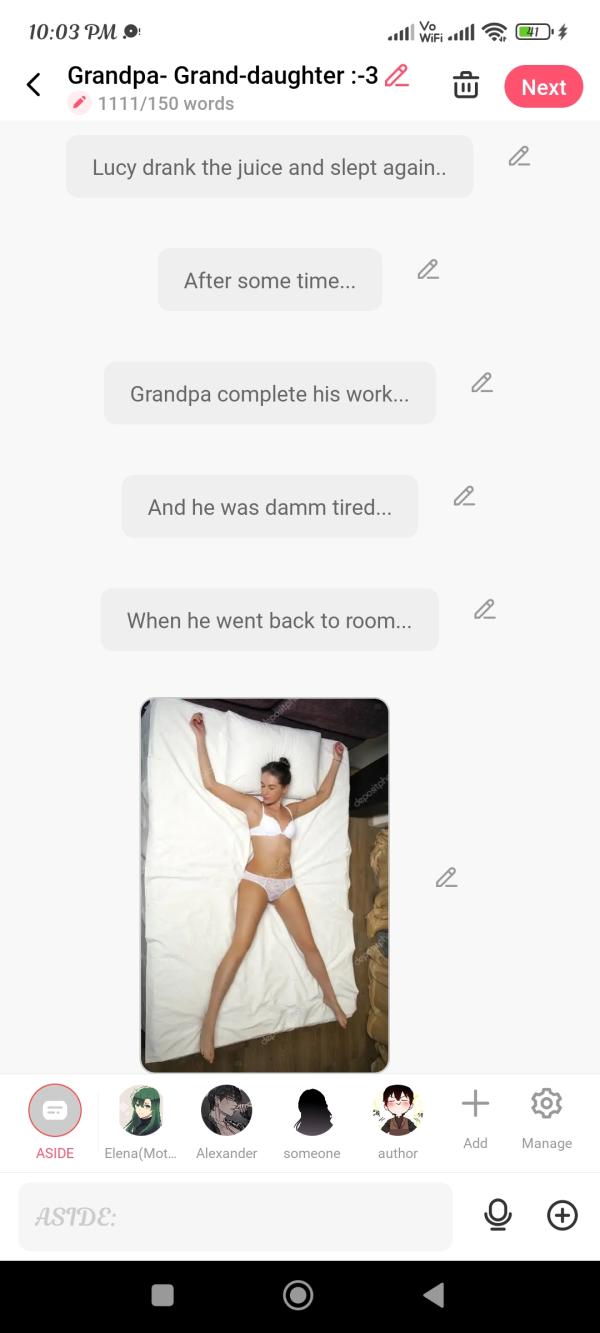The width and height of the screenshot is (600, 1333).
Task: Edit the 'And he was damm tired...' line
Action: (464, 496)
